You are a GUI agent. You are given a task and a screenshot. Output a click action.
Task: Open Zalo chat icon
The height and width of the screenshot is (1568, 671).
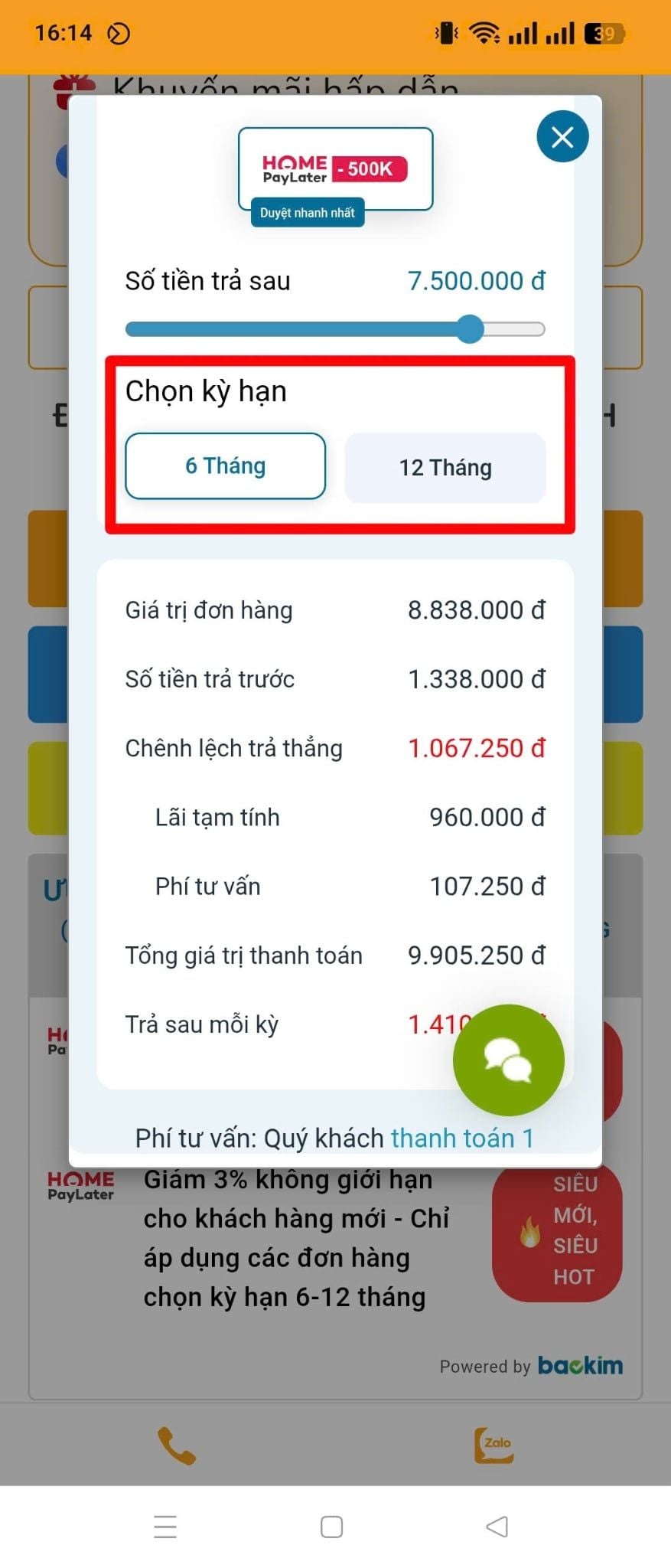pos(494,1445)
